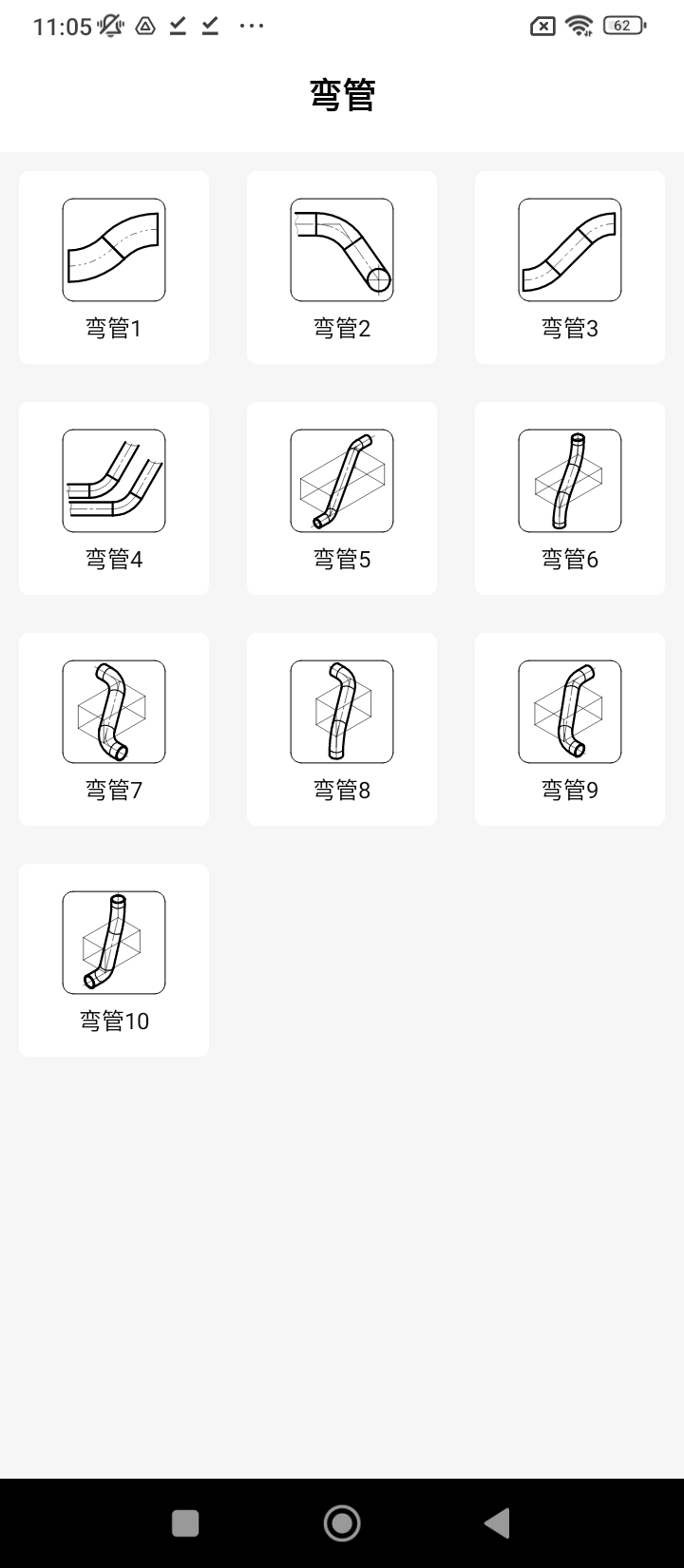Choose the 弯管8 item
This screenshot has height=1568, width=684.
(x=342, y=729)
